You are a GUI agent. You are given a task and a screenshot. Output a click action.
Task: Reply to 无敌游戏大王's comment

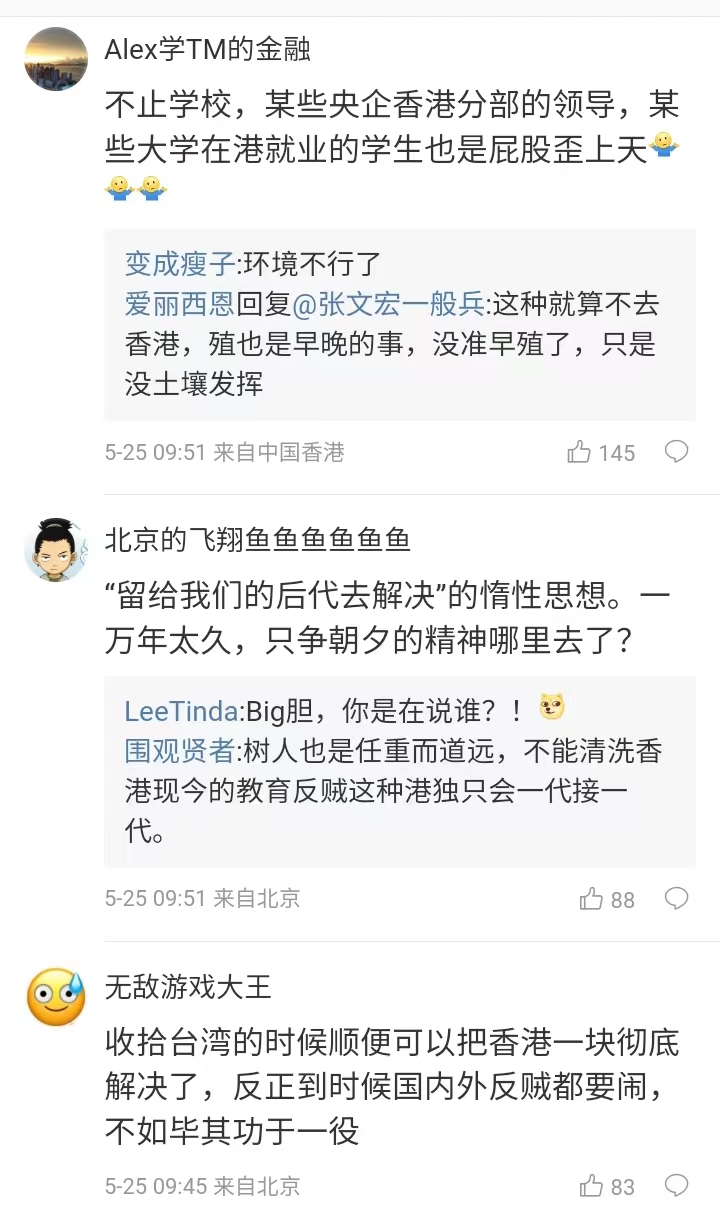pyautogui.click(x=677, y=1186)
